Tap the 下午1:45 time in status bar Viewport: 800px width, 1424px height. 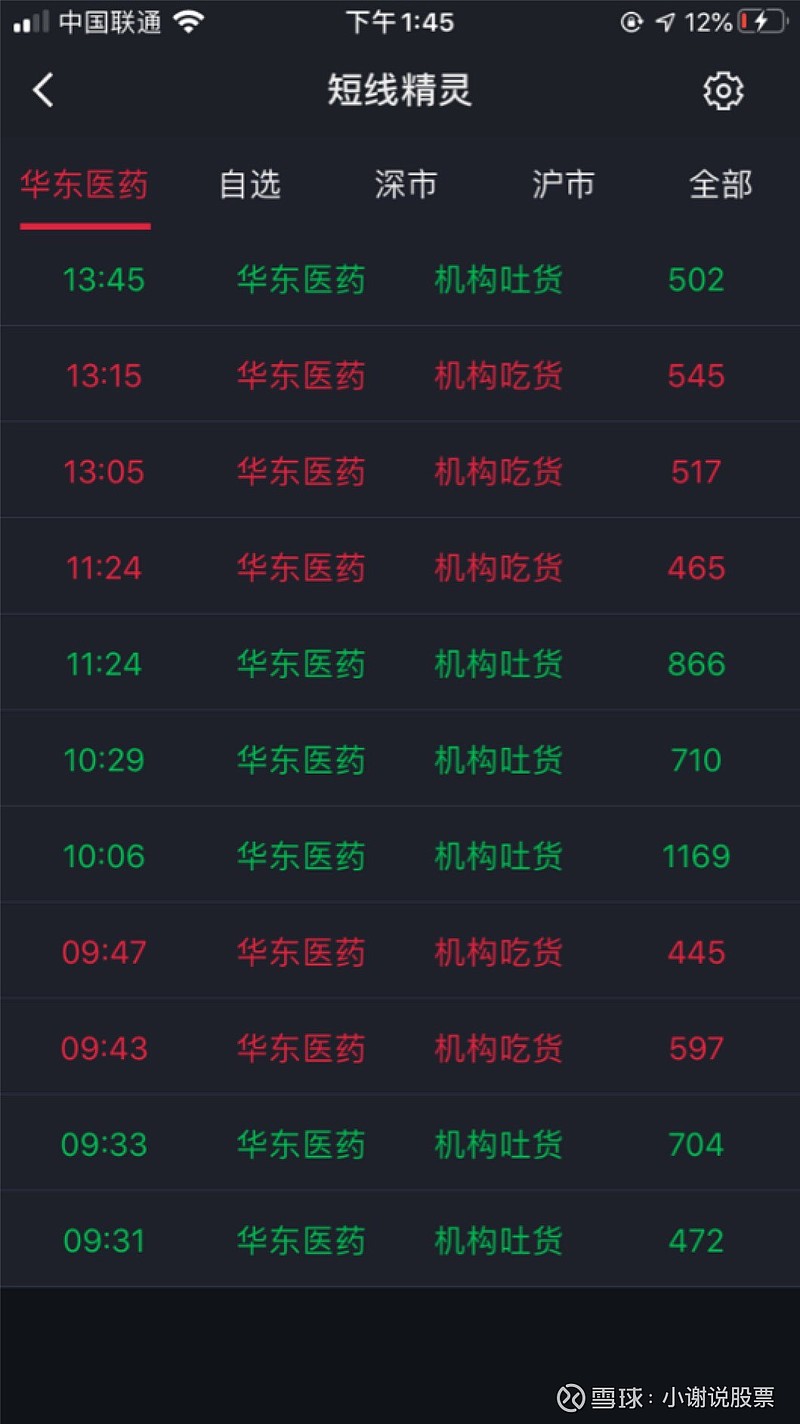[x=400, y=21]
